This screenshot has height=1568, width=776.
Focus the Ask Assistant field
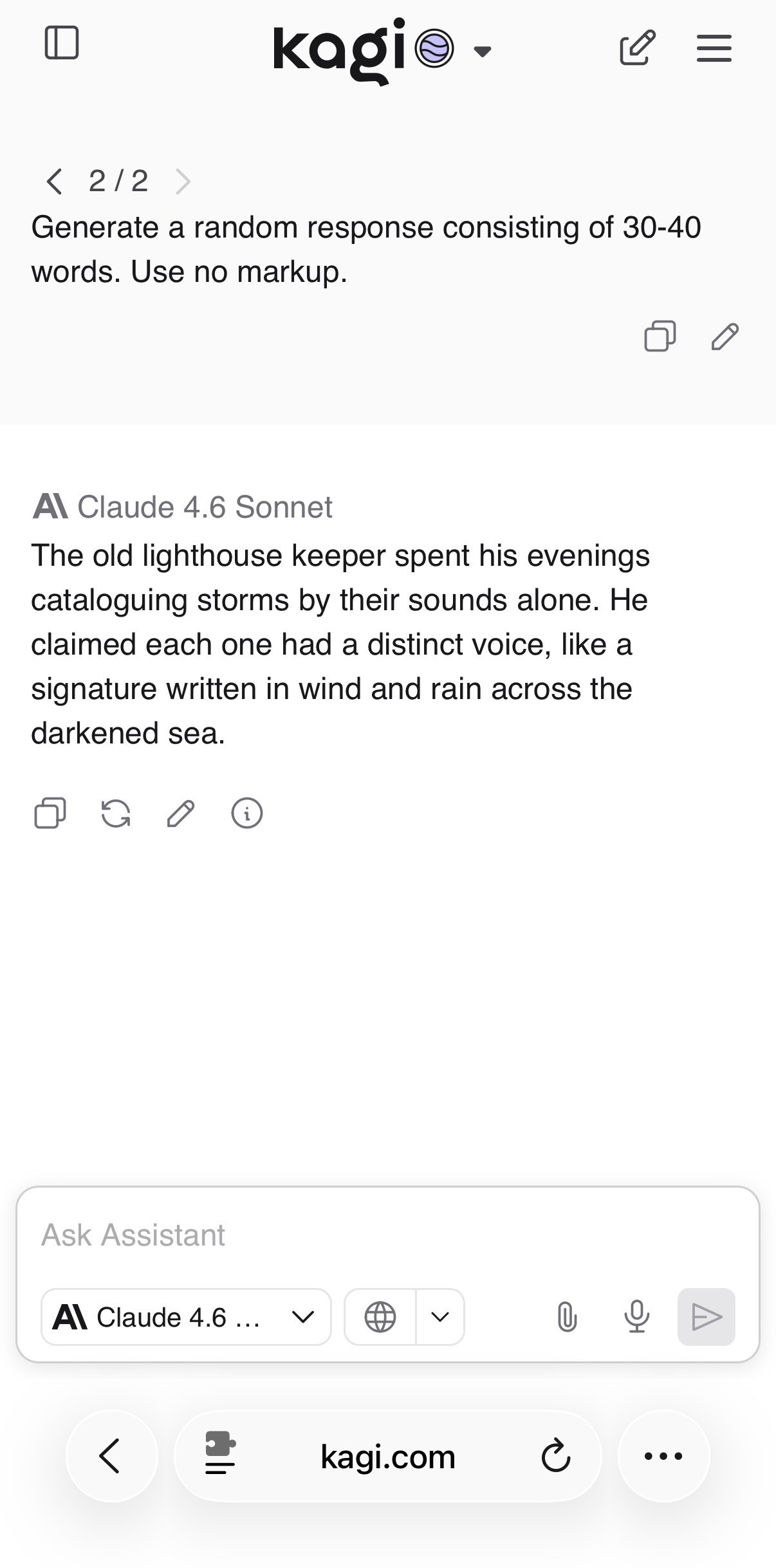(x=386, y=1235)
